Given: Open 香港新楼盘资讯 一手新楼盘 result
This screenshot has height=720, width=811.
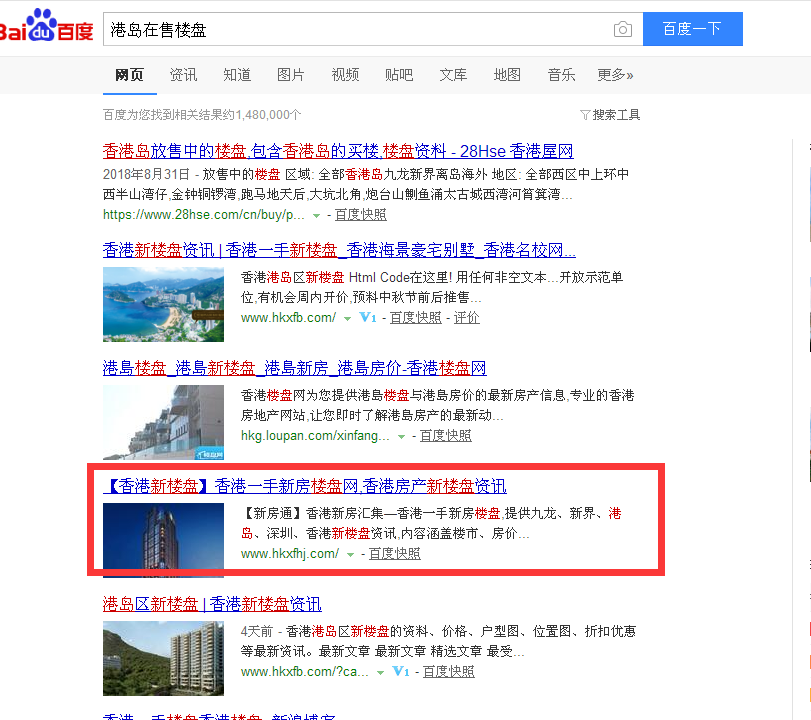Looking at the screenshot, I should coord(339,249).
